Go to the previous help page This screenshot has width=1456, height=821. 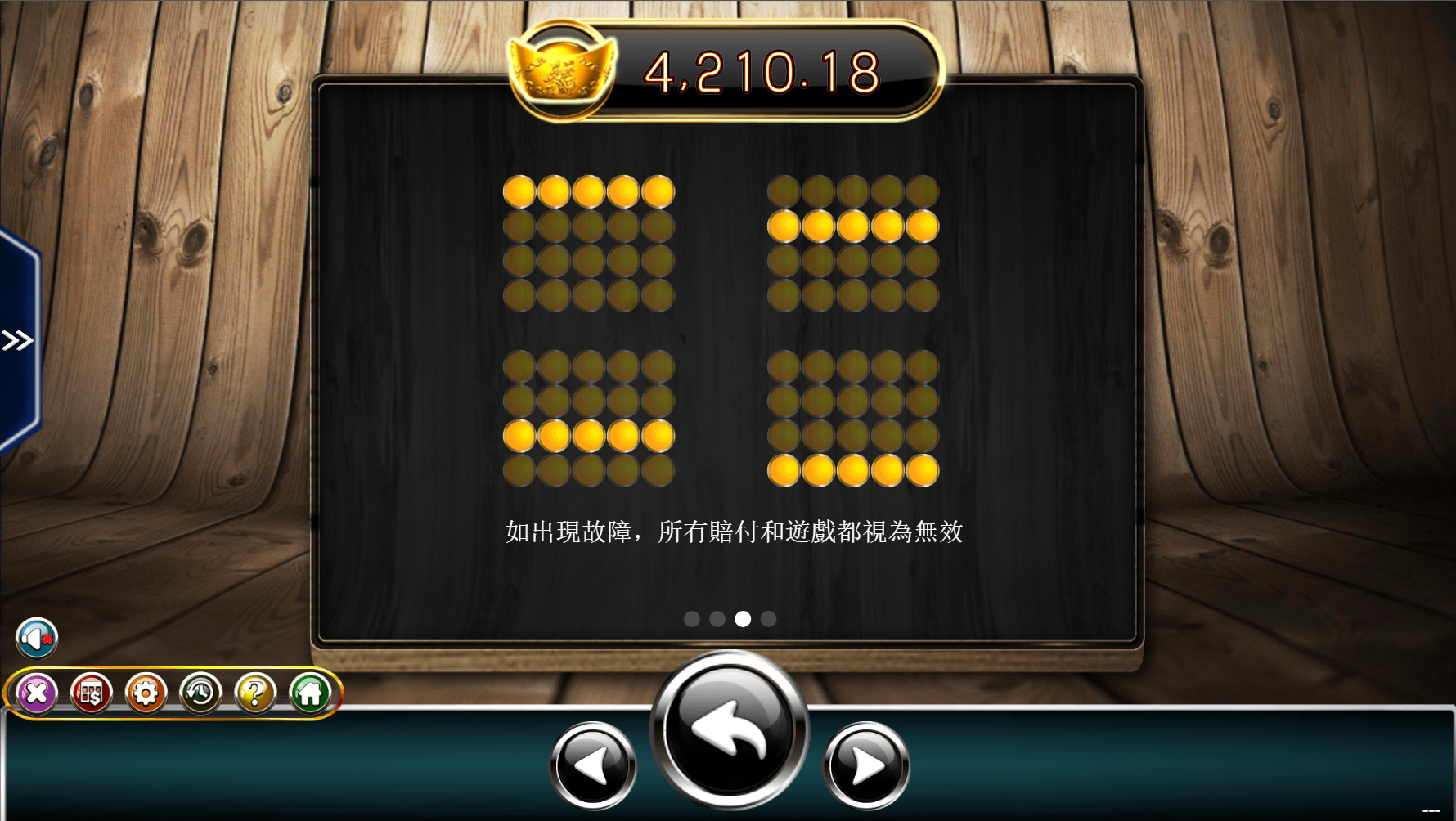pyautogui.click(x=593, y=766)
